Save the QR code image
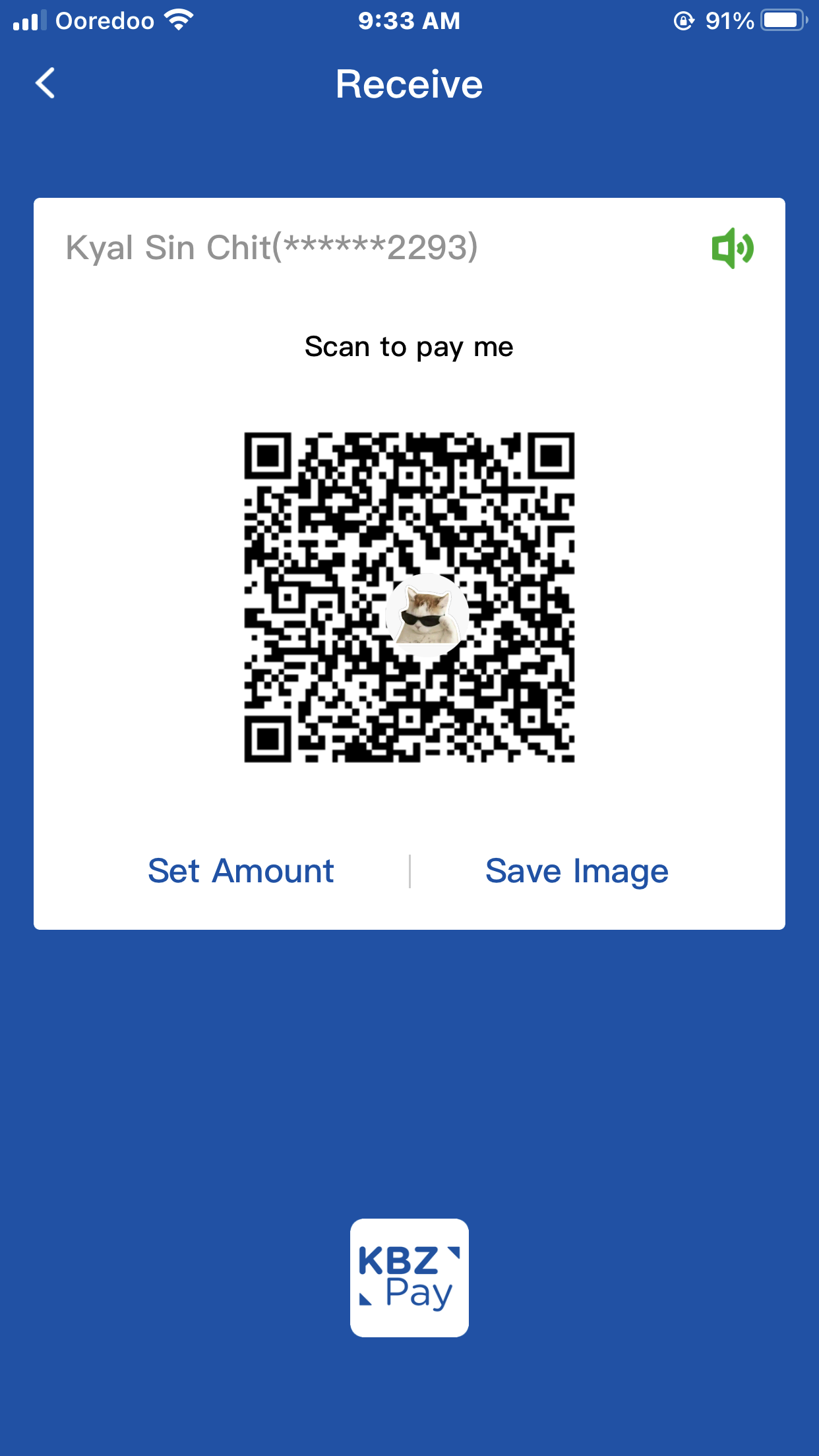 click(x=577, y=870)
